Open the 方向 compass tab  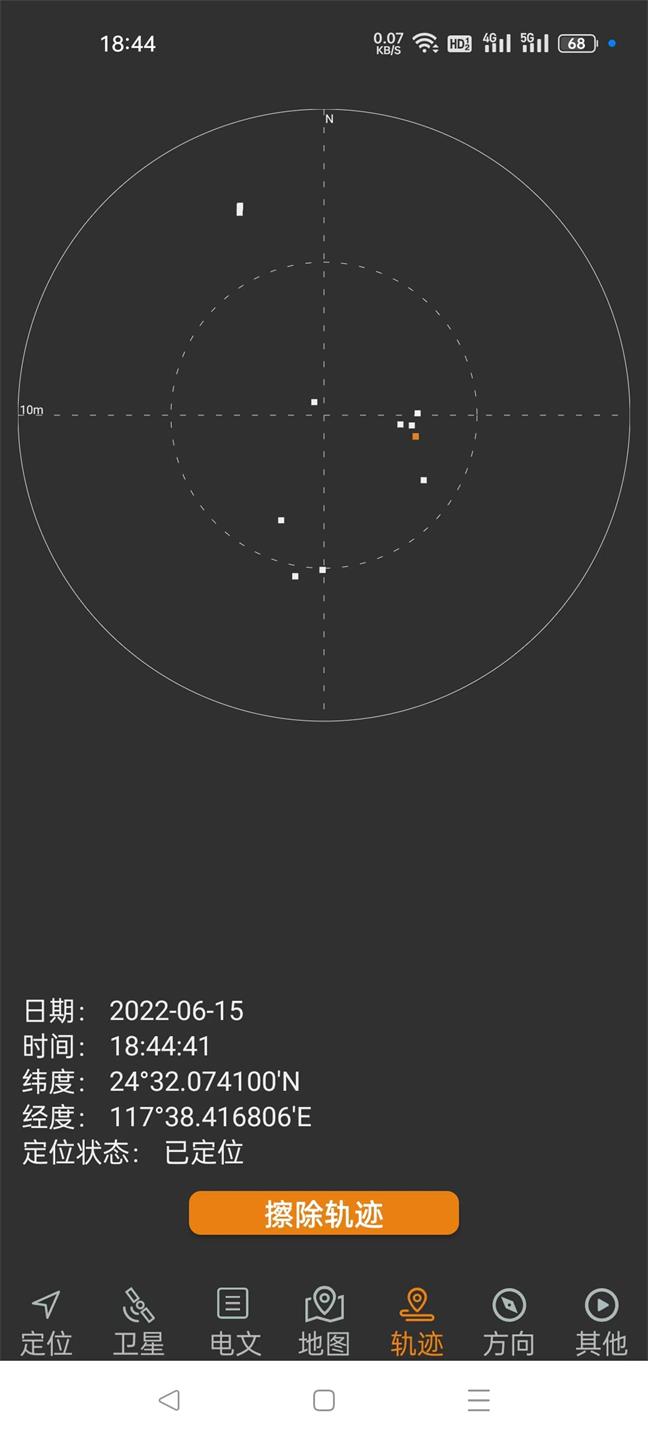tap(509, 1322)
